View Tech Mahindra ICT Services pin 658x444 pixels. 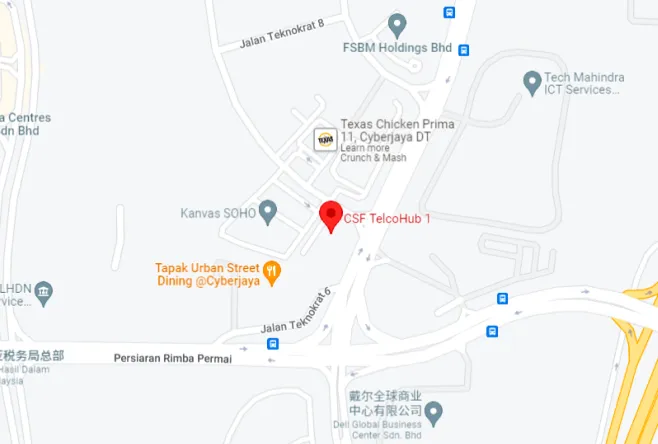click(x=532, y=81)
